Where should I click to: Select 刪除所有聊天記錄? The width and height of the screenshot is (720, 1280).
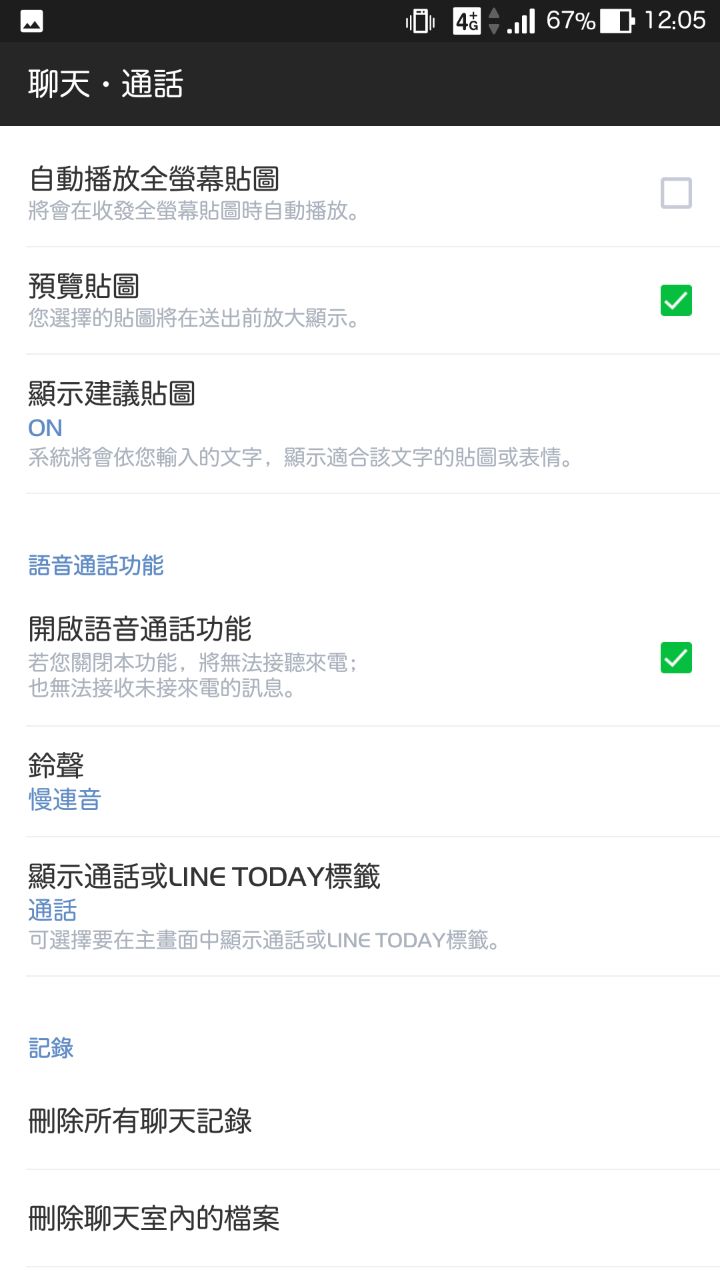coord(300,1121)
